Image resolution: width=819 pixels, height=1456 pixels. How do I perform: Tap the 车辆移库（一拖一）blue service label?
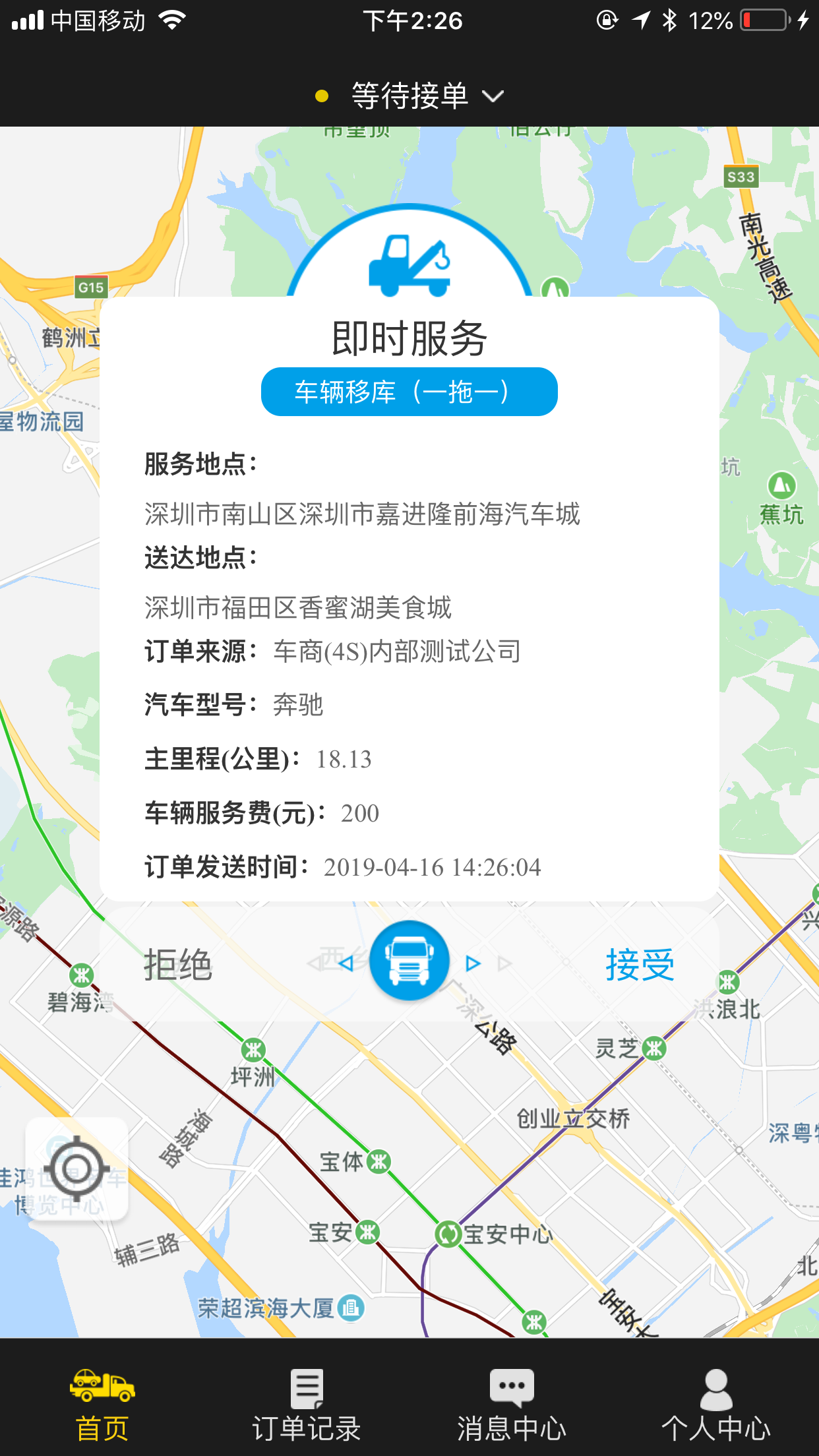[409, 390]
